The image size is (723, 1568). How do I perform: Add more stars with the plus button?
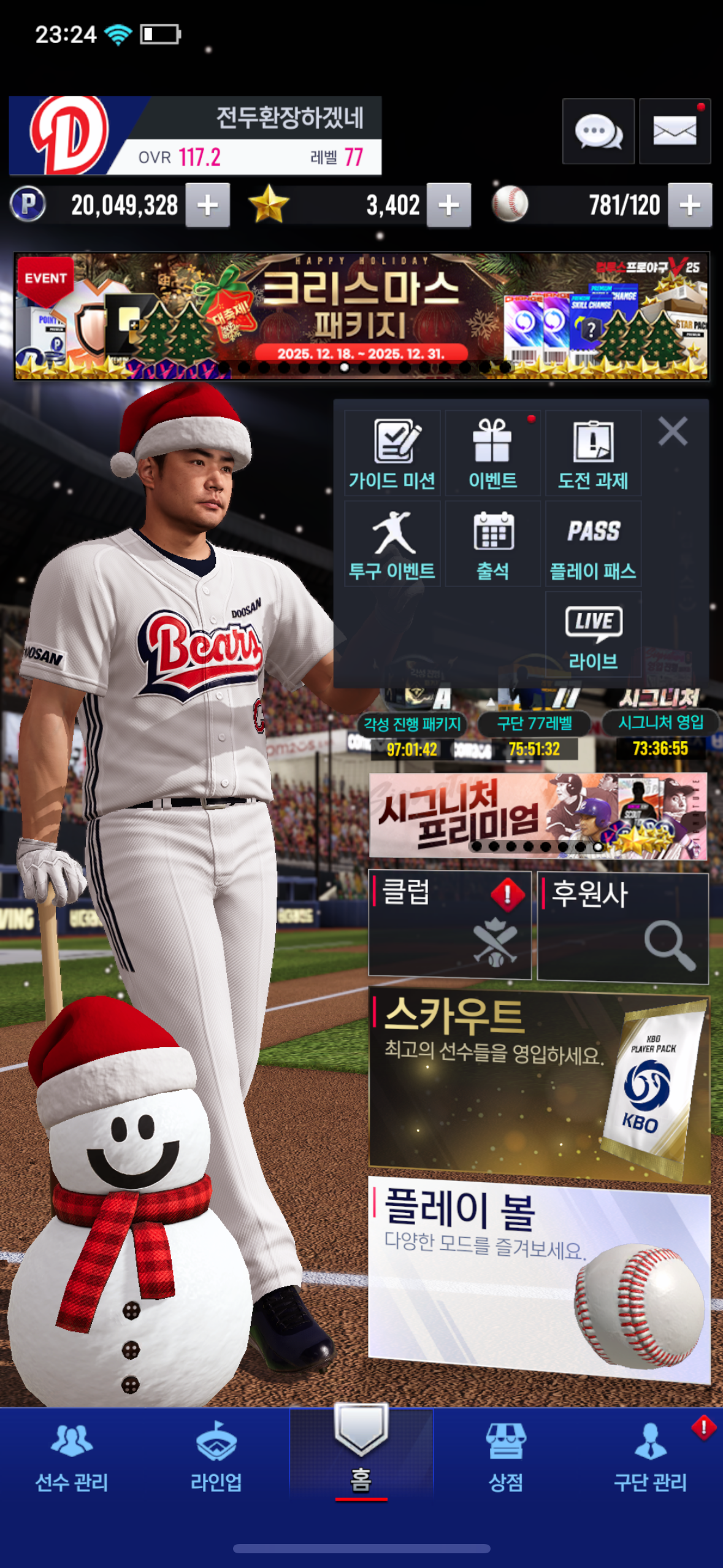click(x=449, y=206)
